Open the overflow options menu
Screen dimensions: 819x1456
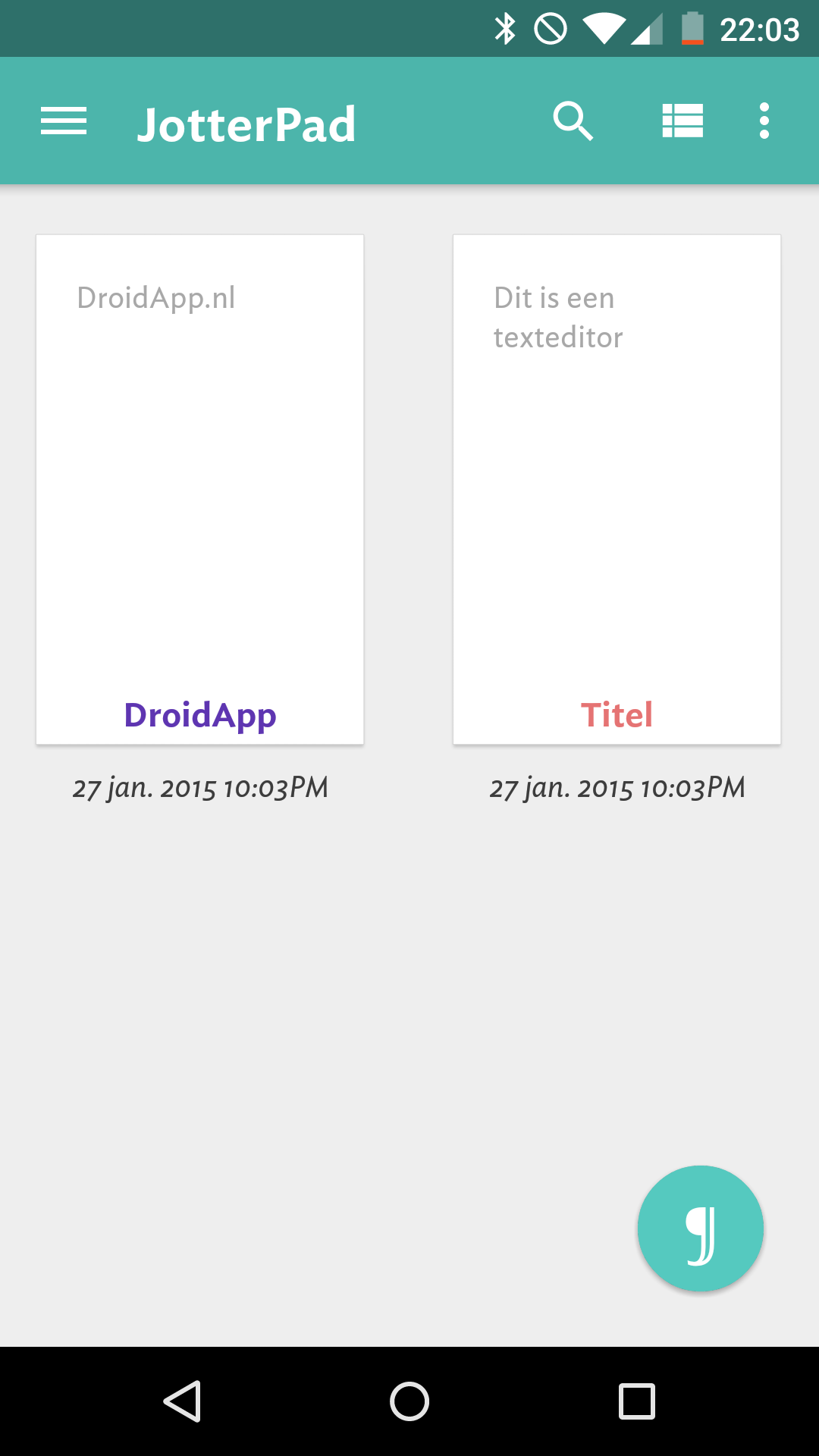[x=764, y=121]
